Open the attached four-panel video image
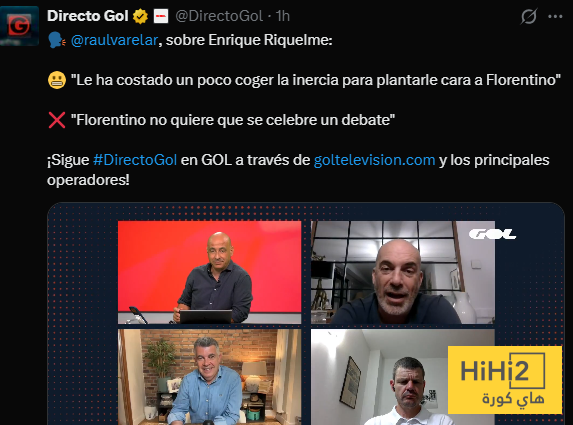The height and width of the screenshot is (425, 573). (306, 314)
